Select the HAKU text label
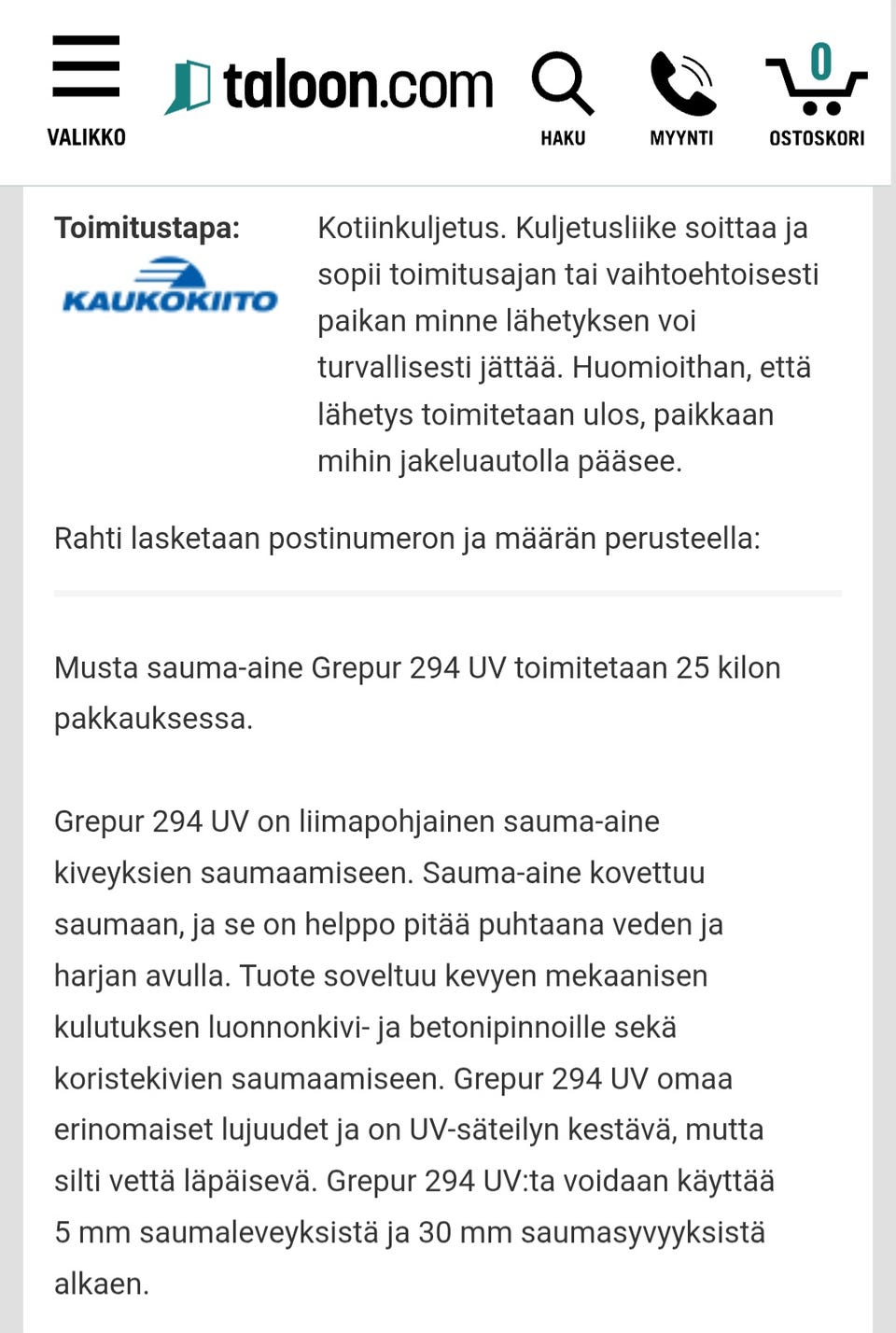Screen dimensions: 896x1333 pyautogui.click(x=562, y=138)
